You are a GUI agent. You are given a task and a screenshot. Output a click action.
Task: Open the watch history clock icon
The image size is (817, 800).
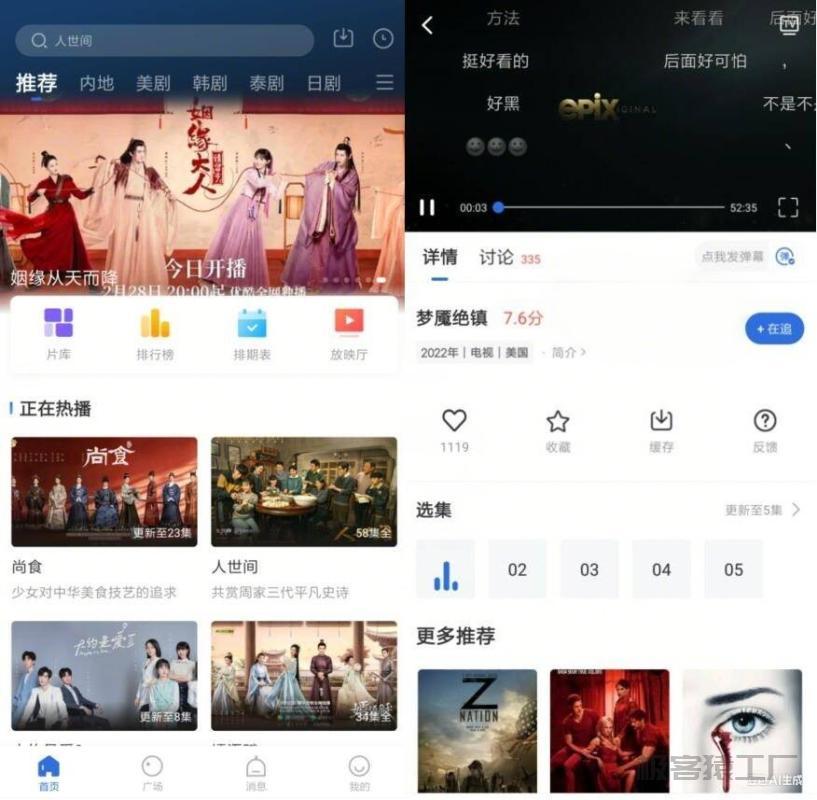pos(383,39)
